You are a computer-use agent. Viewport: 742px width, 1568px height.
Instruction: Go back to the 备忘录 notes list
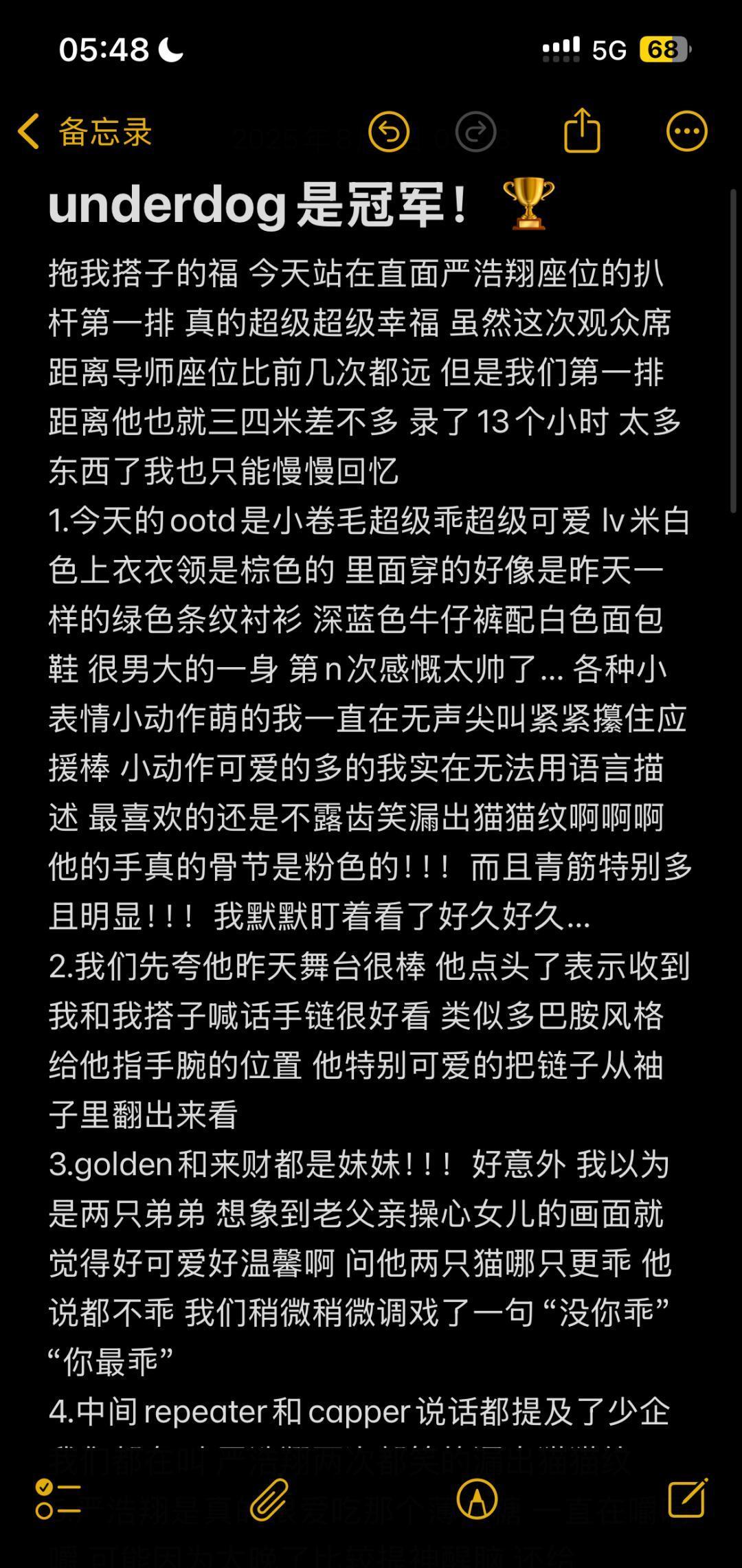(x=84, y=131)
